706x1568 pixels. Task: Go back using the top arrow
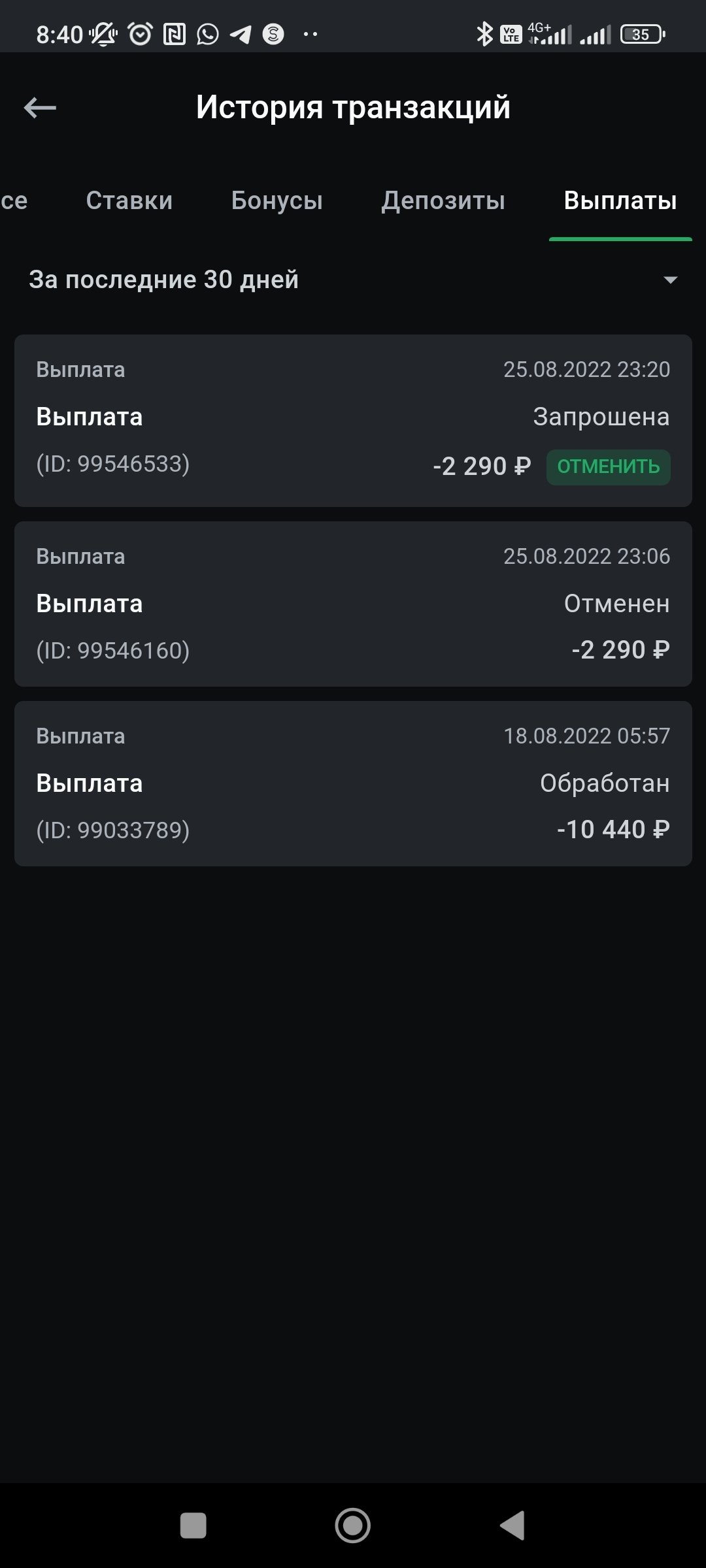coord(40,108)
